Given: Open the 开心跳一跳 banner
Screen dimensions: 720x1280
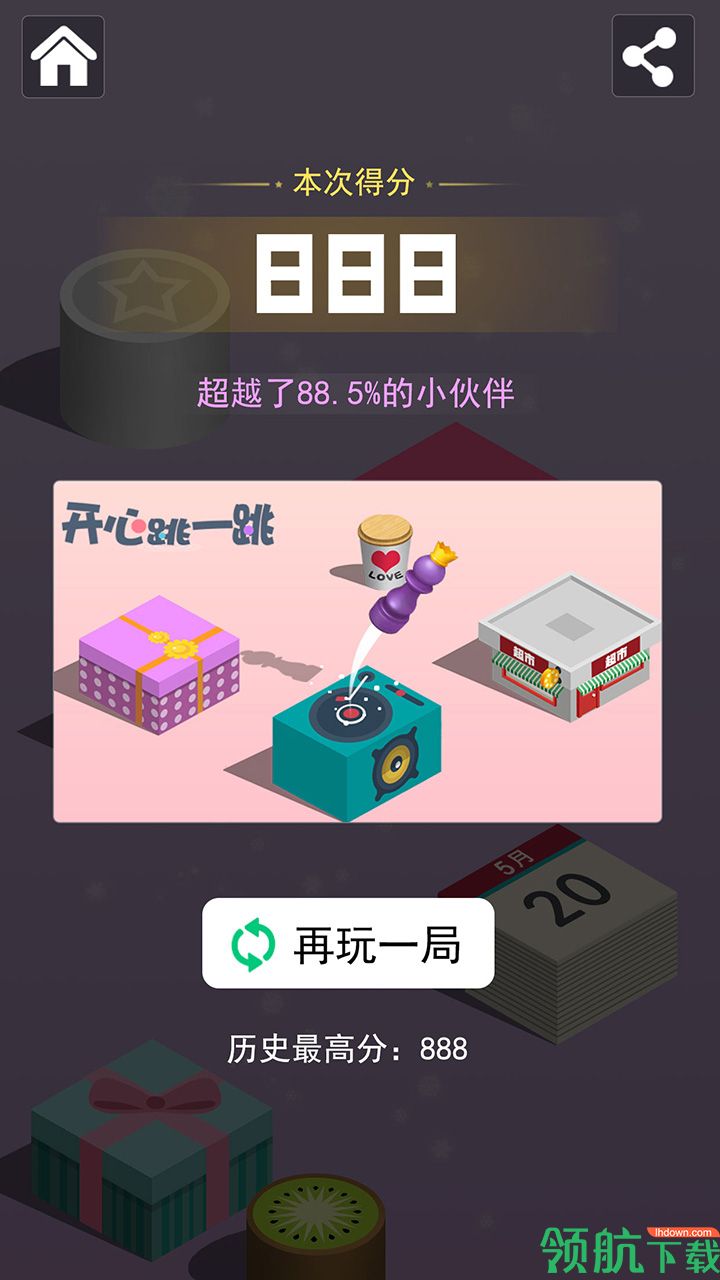Looking at the screenshot, I should [x=357, y=652].
